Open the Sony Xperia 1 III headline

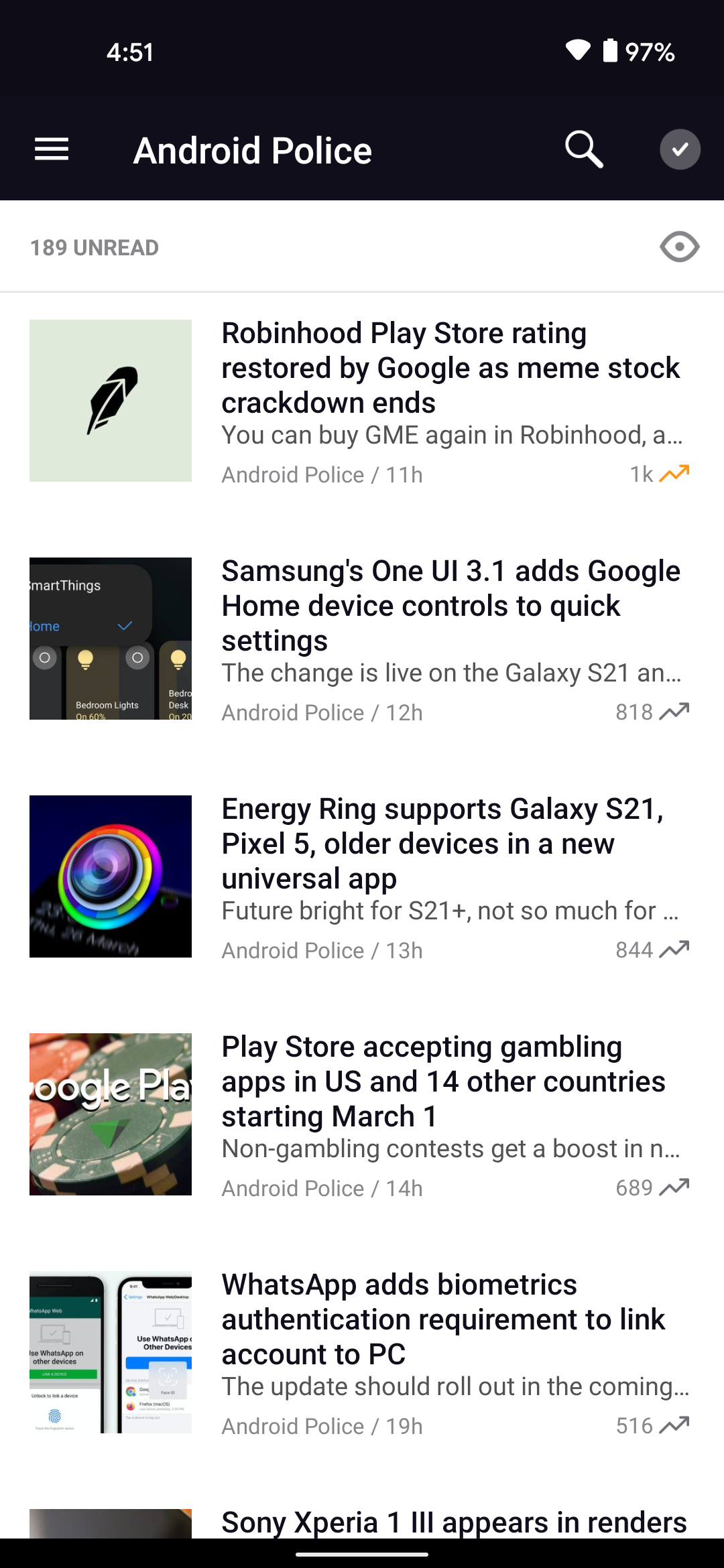452,1521
